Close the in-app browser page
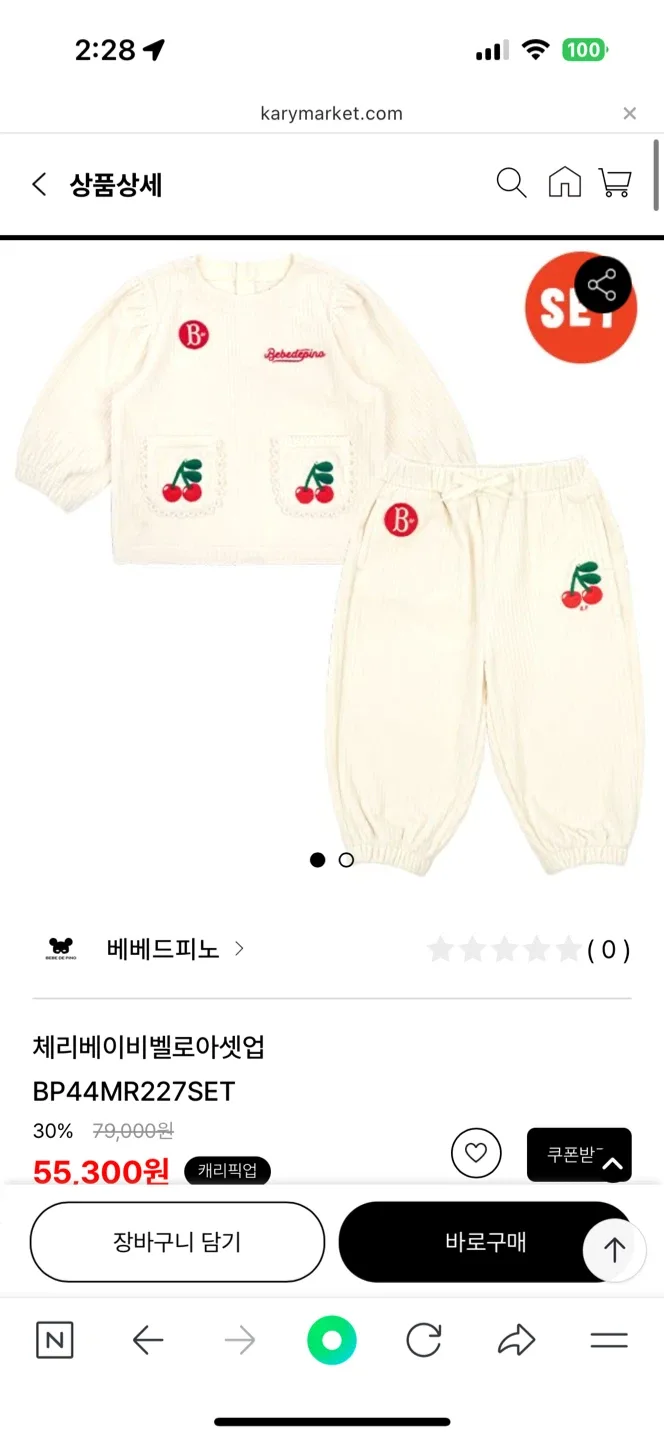Screen dimensions: 664x1440 [629, 114]
